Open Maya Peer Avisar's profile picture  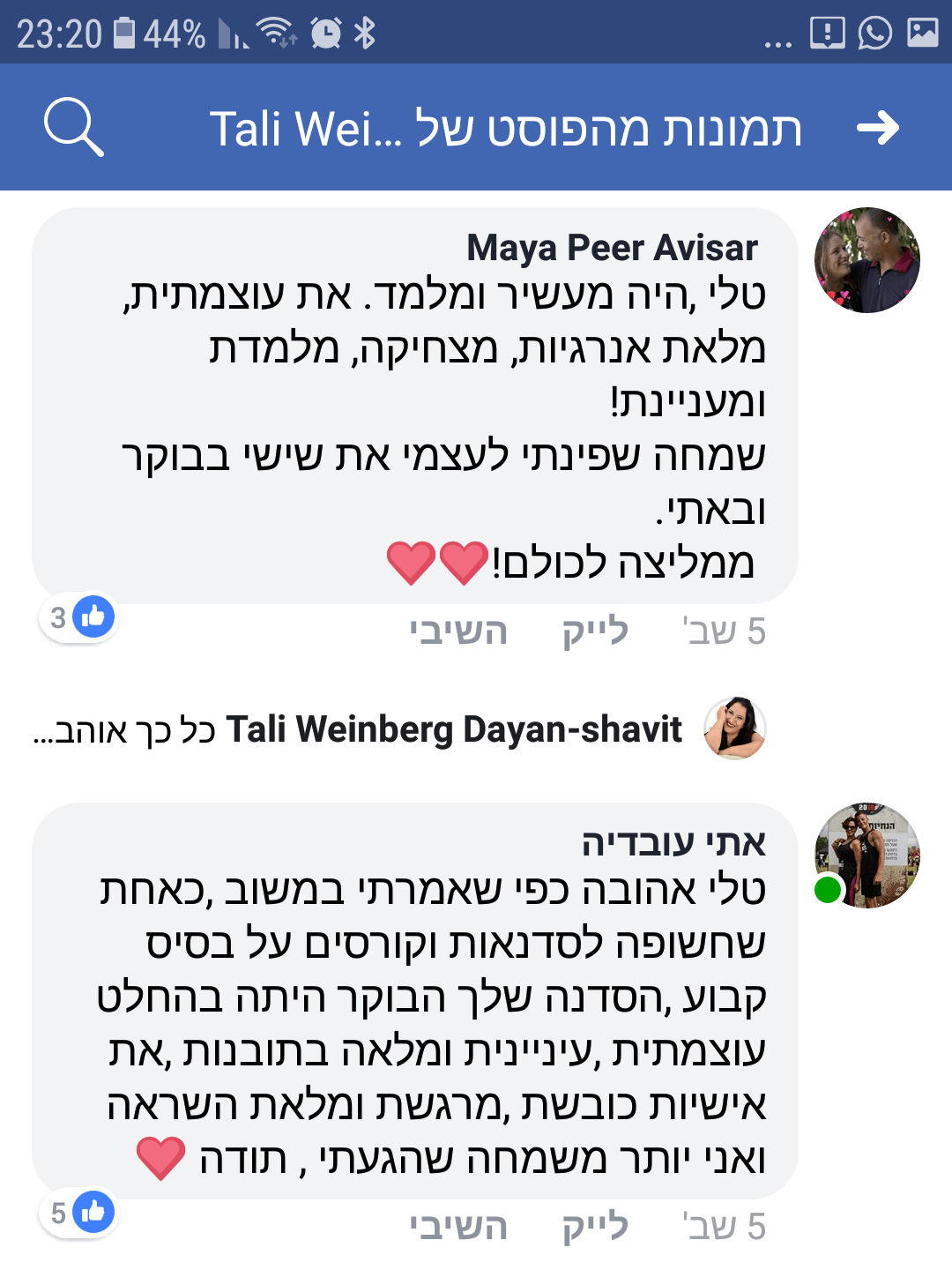click(x=866, y=260)
